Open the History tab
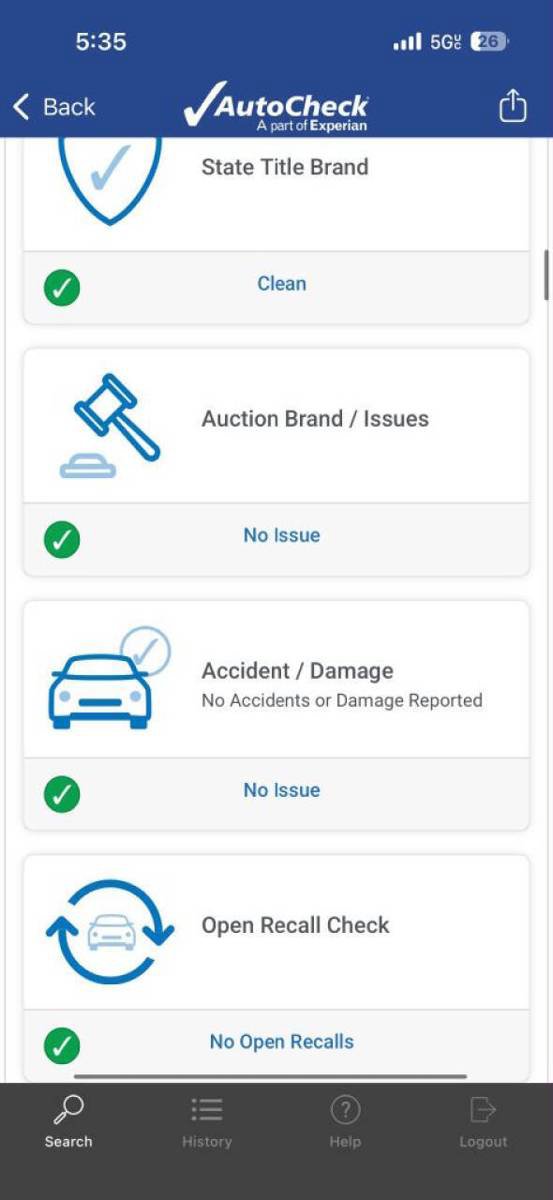 pos(207,1122)
